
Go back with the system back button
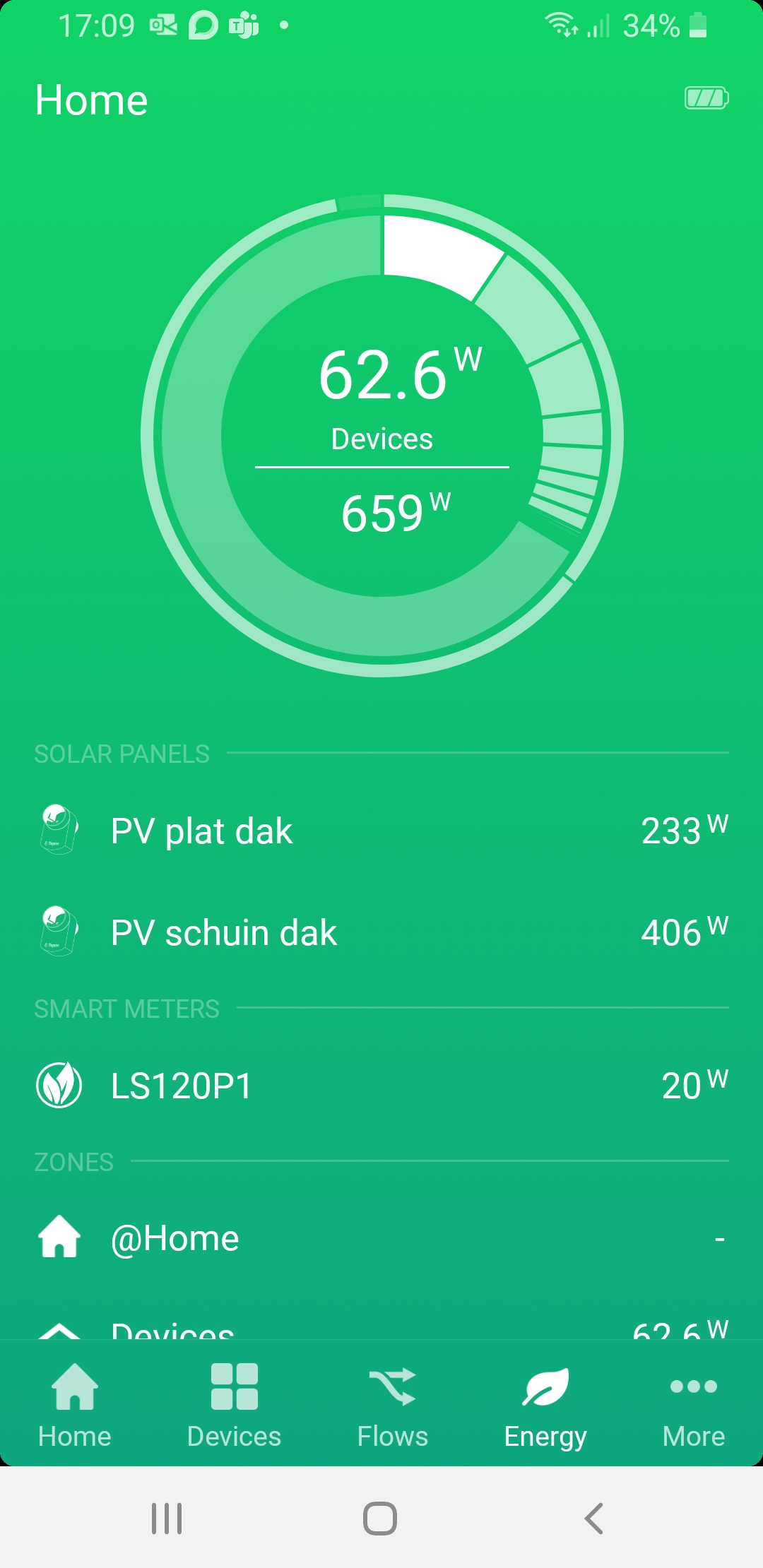pos(594,1518)
